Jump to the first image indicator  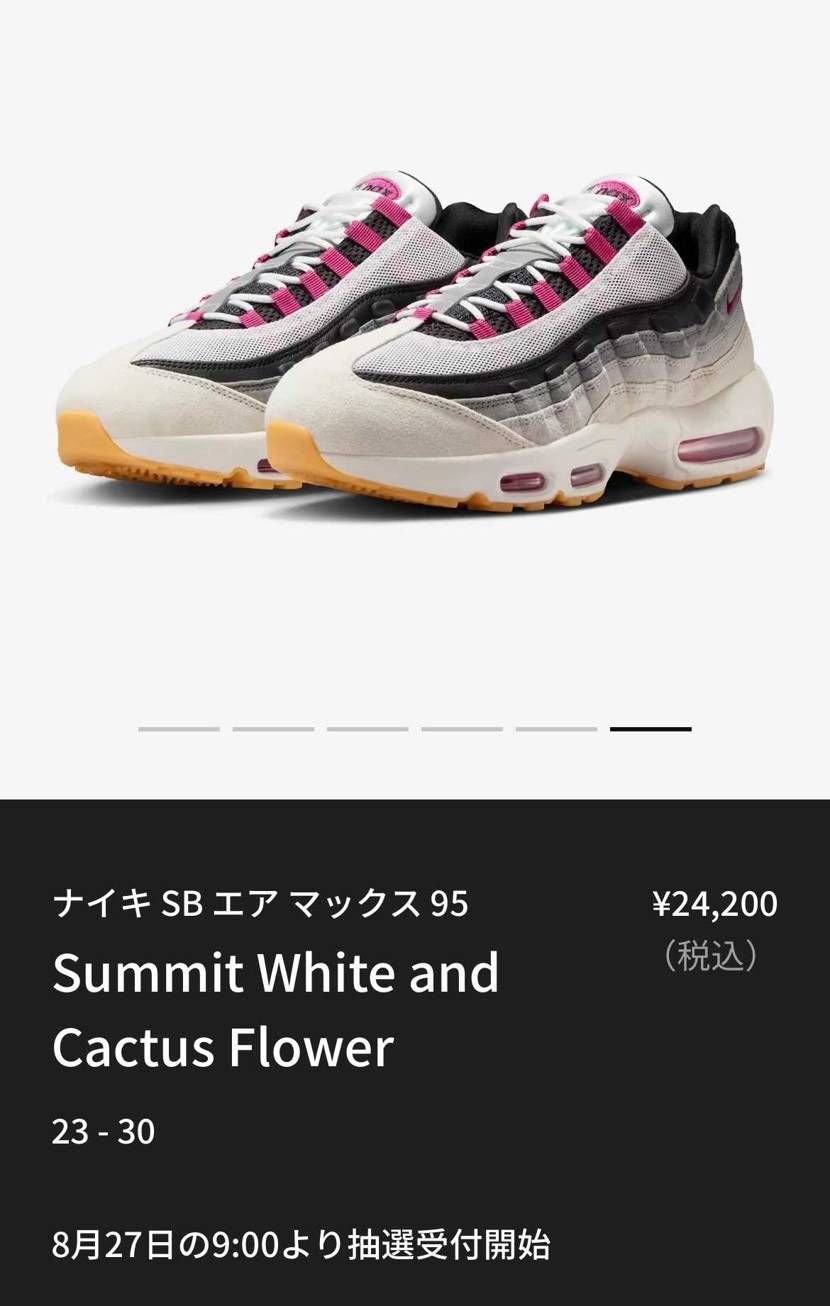(x=179, y=729)
